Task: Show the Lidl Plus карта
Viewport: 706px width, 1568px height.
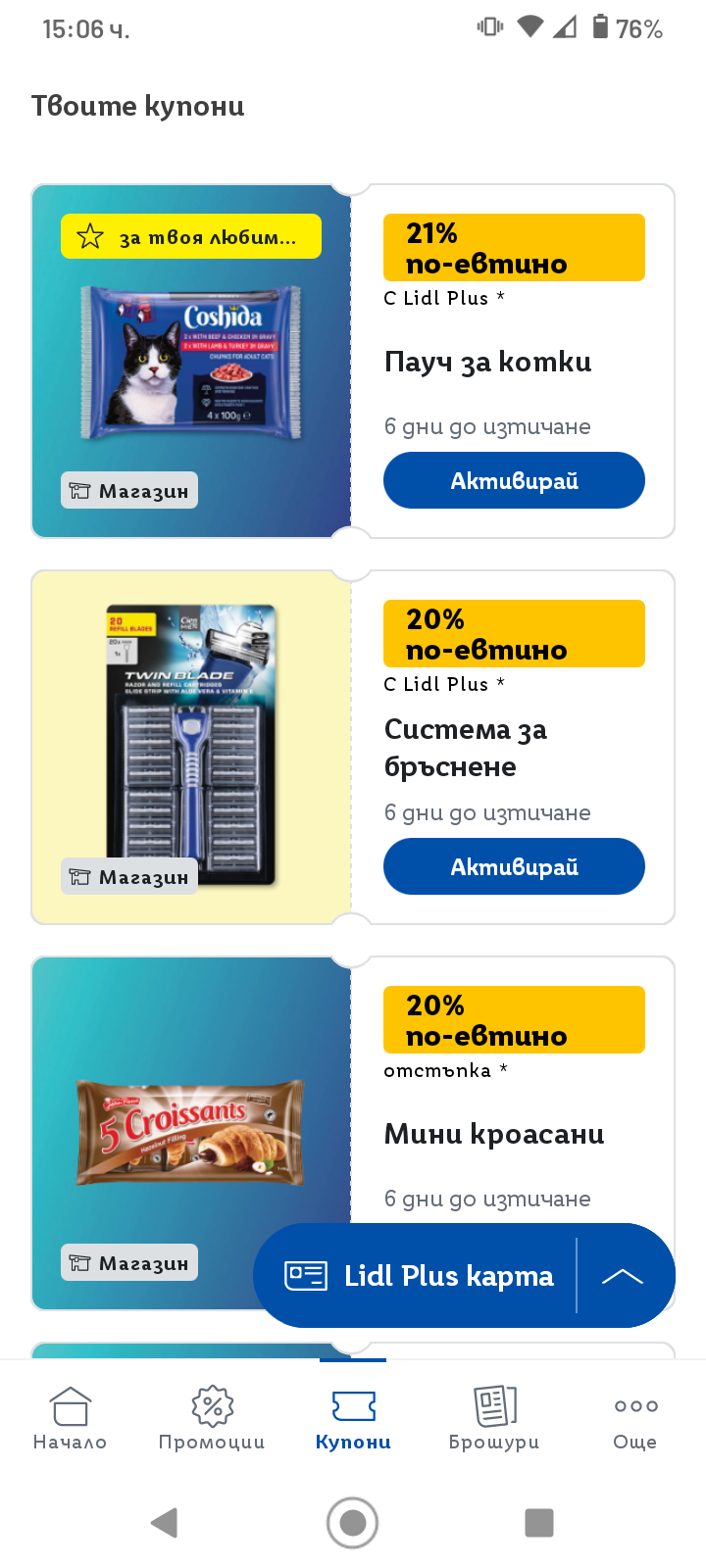Action: [420, 1276]
